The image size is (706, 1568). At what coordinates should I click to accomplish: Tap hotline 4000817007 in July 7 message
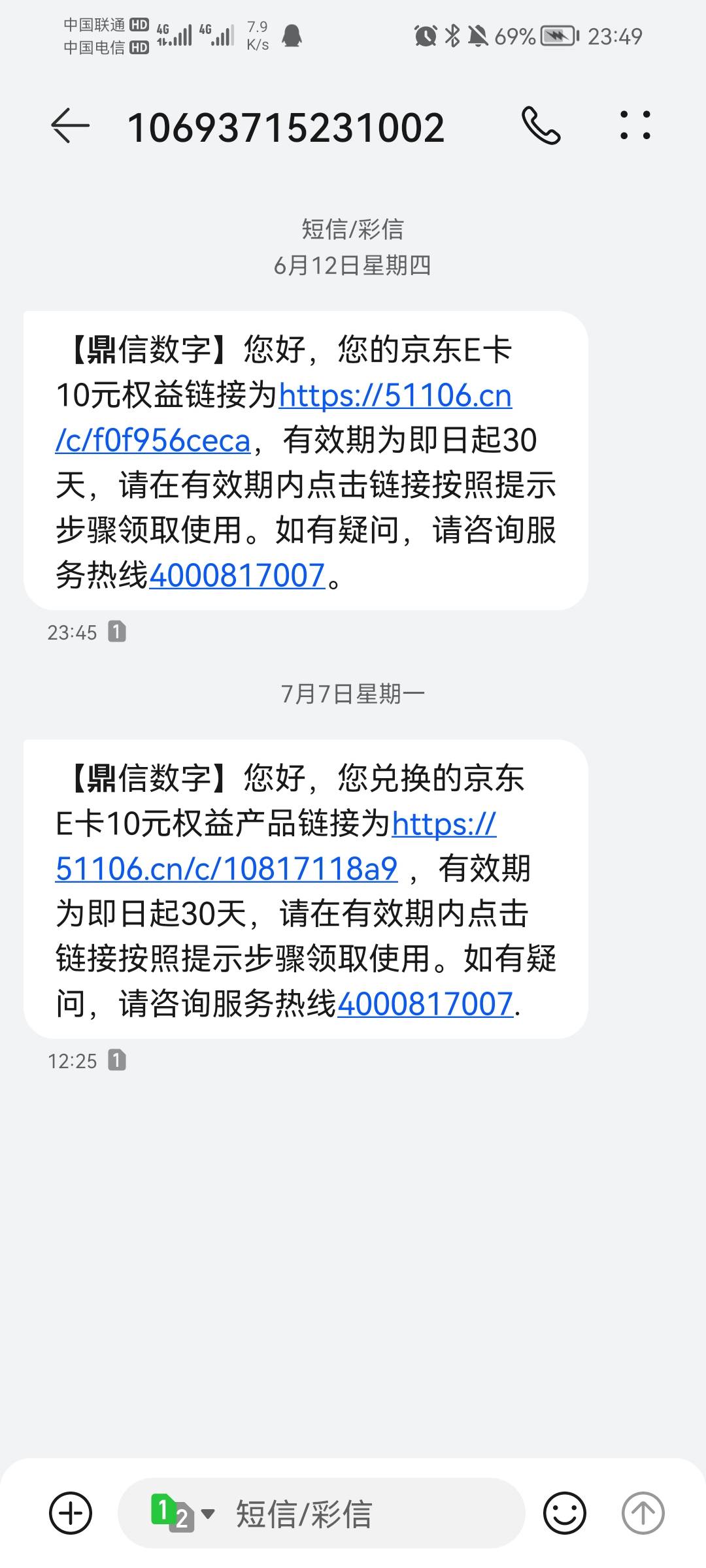tap(425, 1004)
